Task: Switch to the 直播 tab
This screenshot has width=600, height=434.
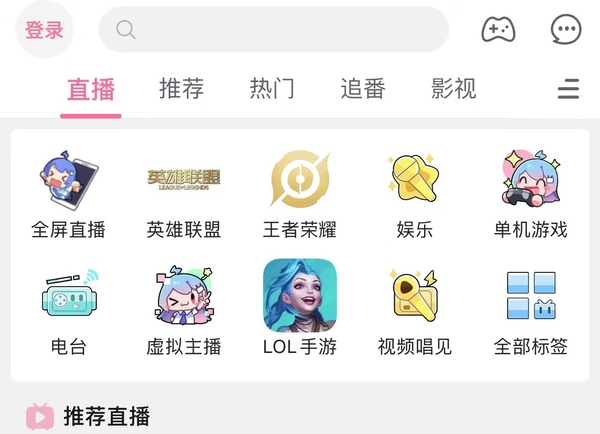Action: 91,89
